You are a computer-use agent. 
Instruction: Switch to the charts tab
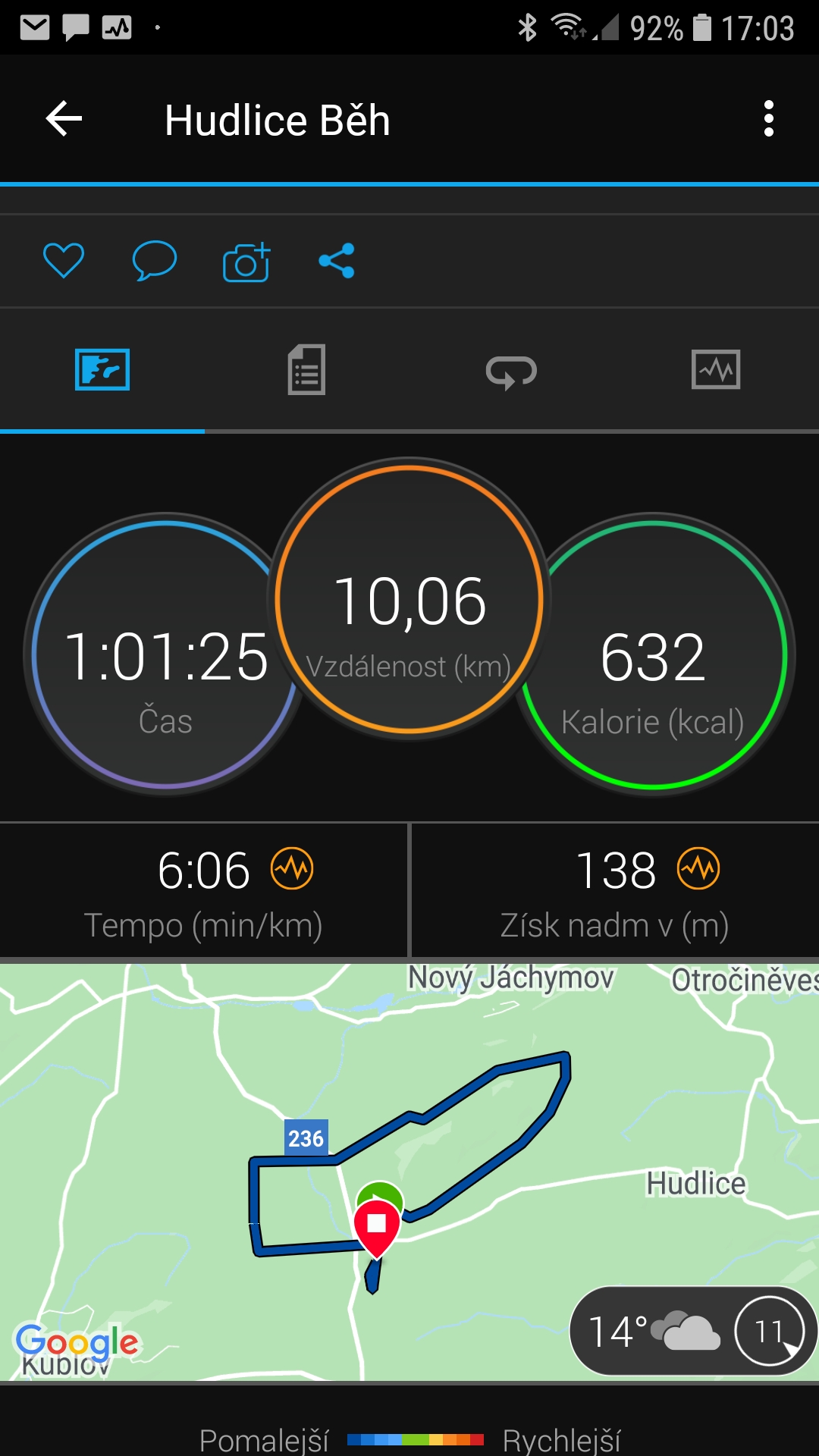(716, 369)
